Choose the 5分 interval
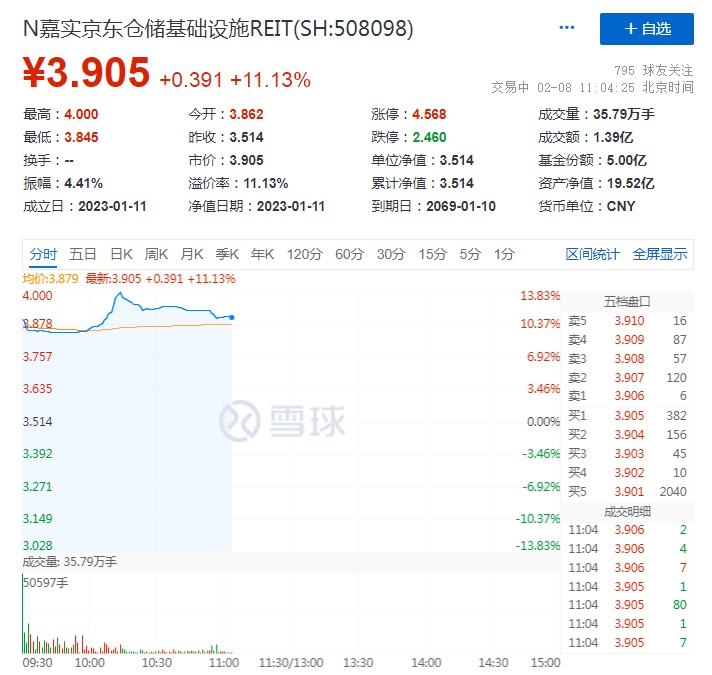Viewport: 712px width, 675px height. pyautogui.click(x=470, y=254)
